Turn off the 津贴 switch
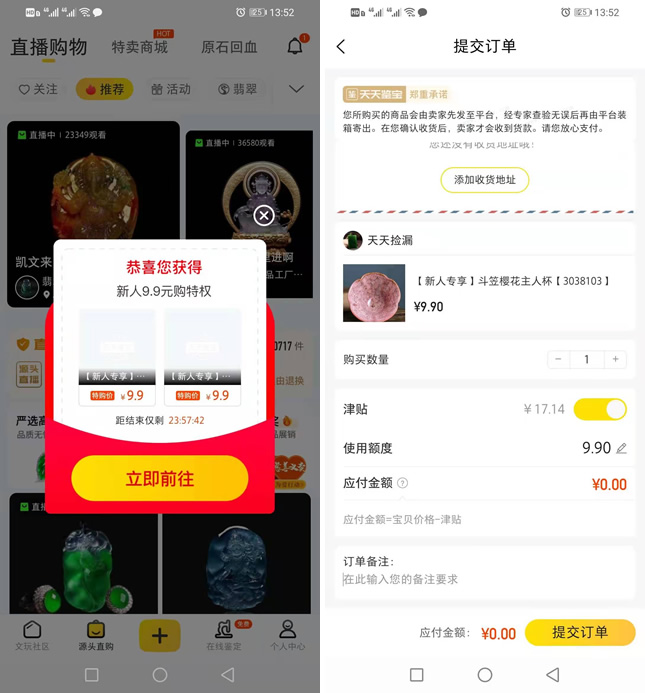This screenshot has height=693, width=645. [x=600, y=409]
